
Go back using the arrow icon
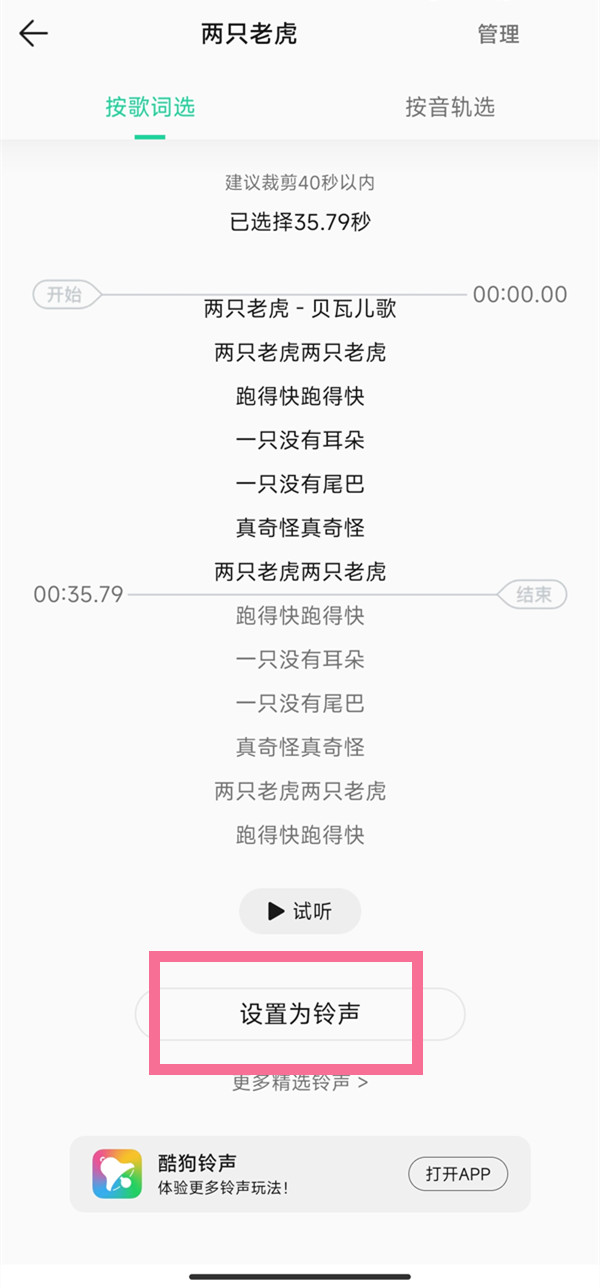coord(33,34)
